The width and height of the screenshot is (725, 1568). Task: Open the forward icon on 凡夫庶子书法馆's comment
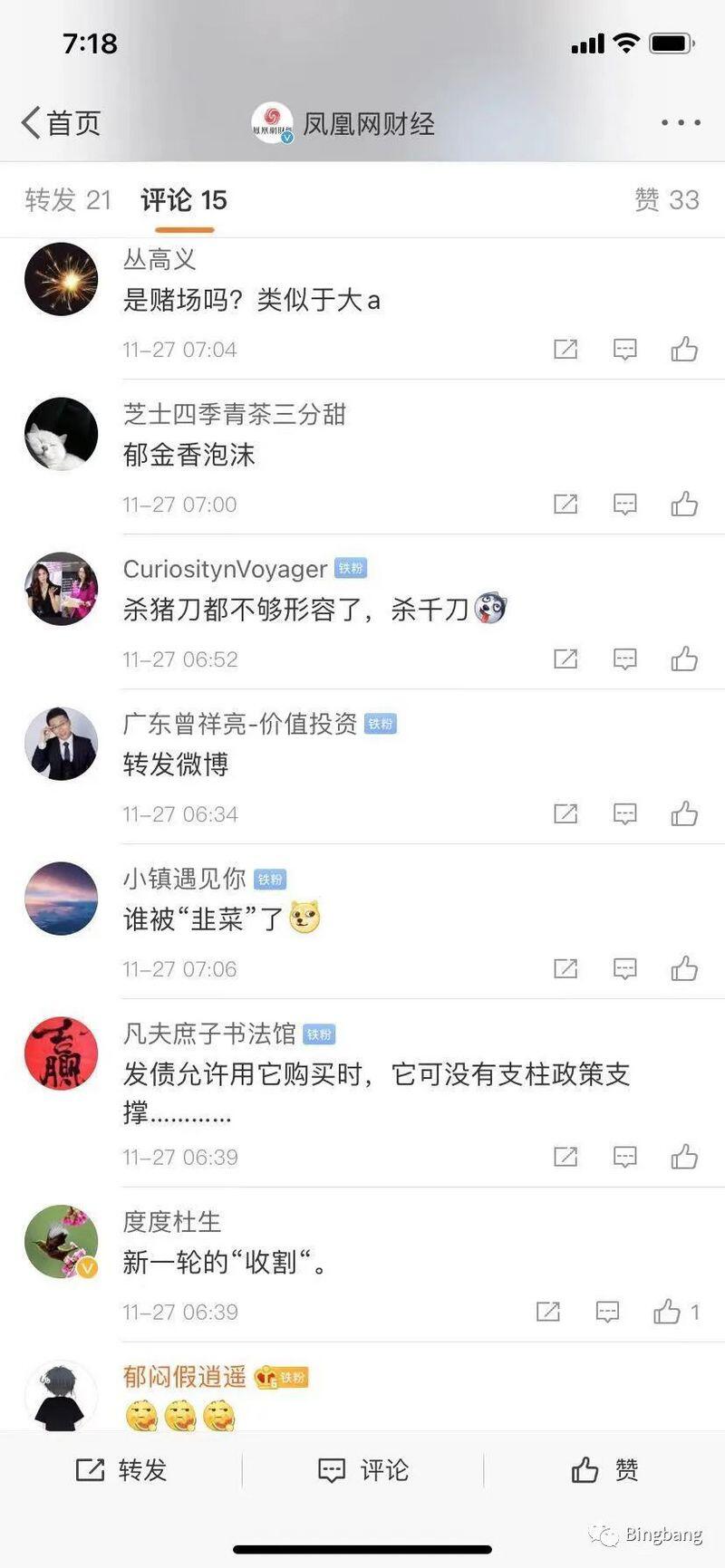click(x=564, y=1157)
